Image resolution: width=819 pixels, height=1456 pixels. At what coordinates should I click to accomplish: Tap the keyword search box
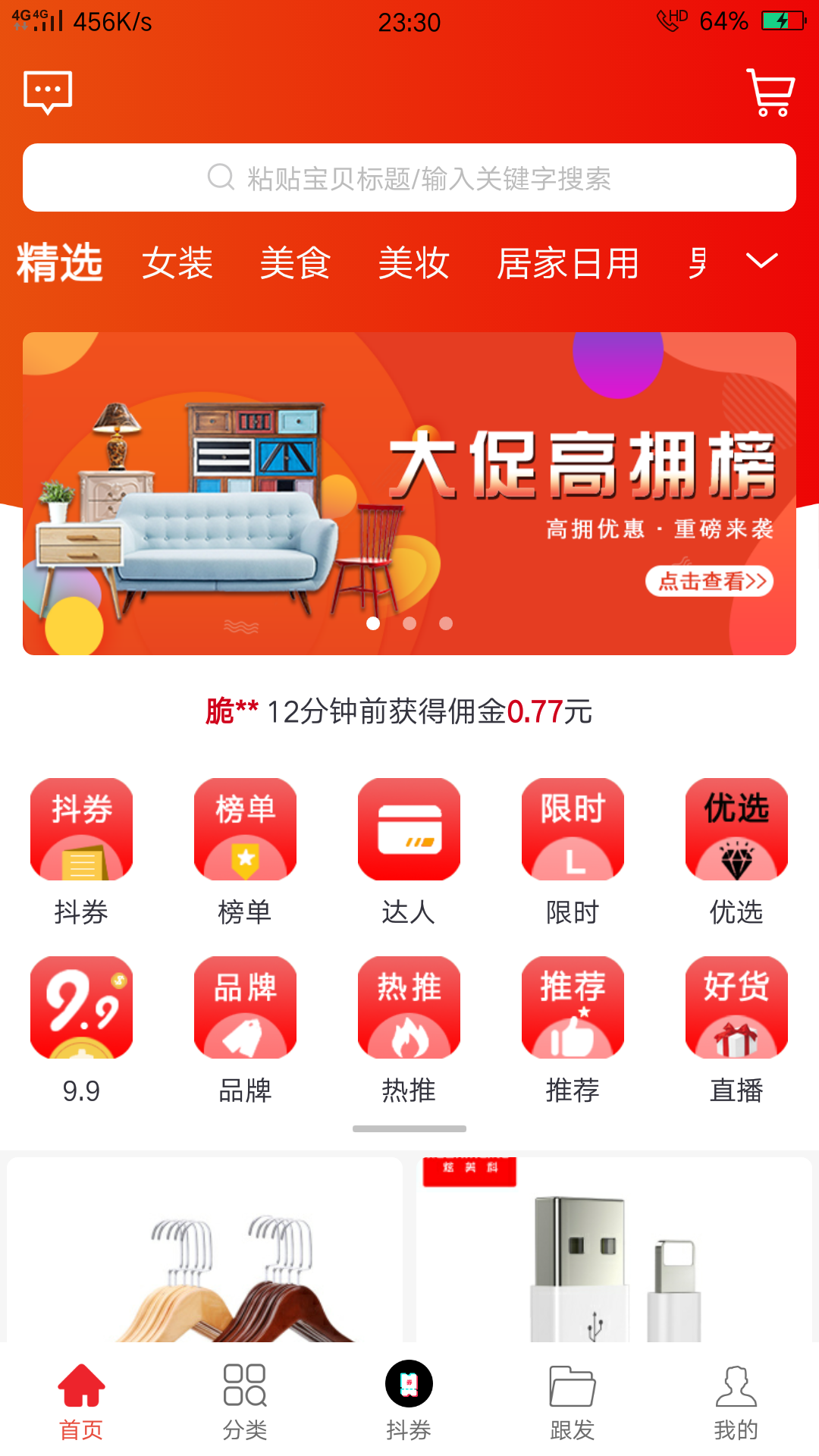coord(409,178)
